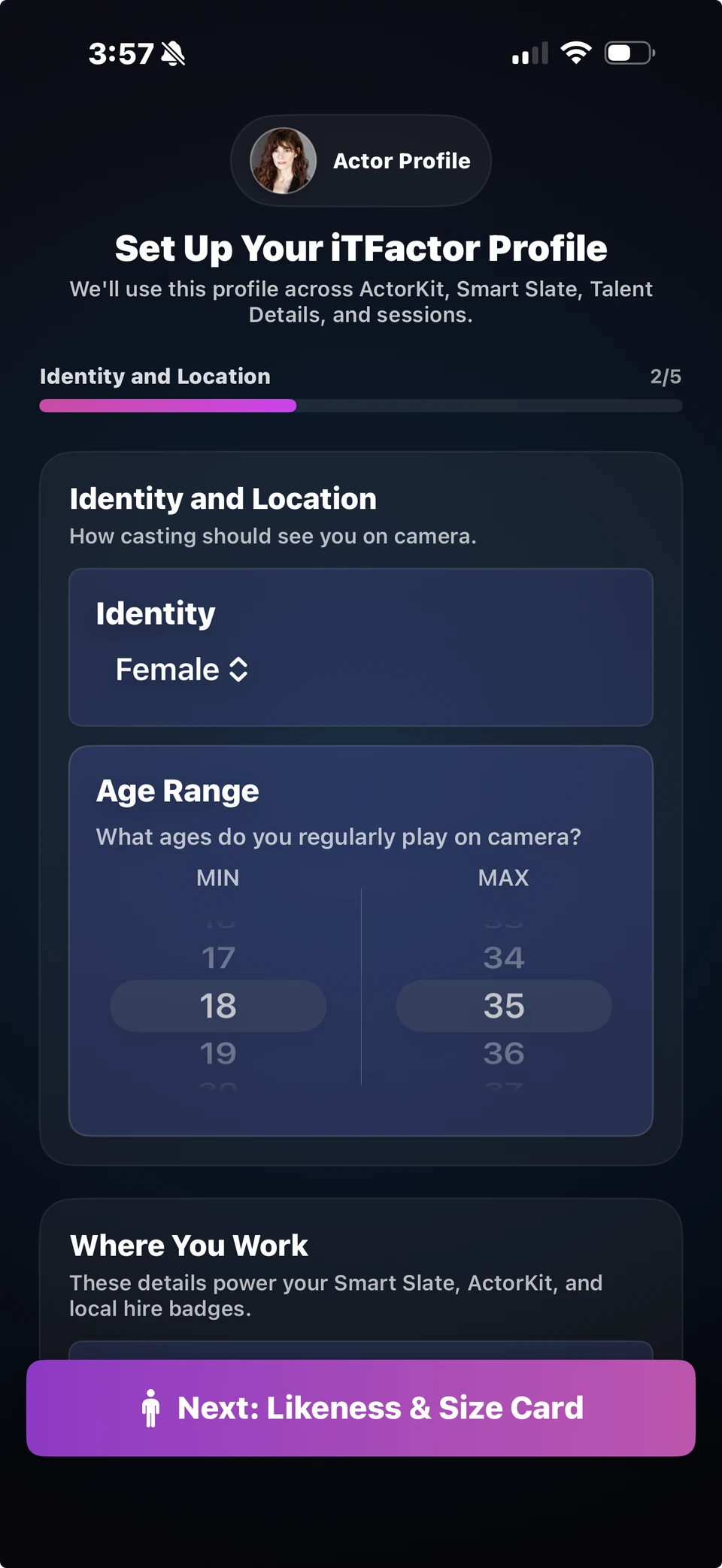Choose 36 in the MAX age column

click(x=502, y=1053)
